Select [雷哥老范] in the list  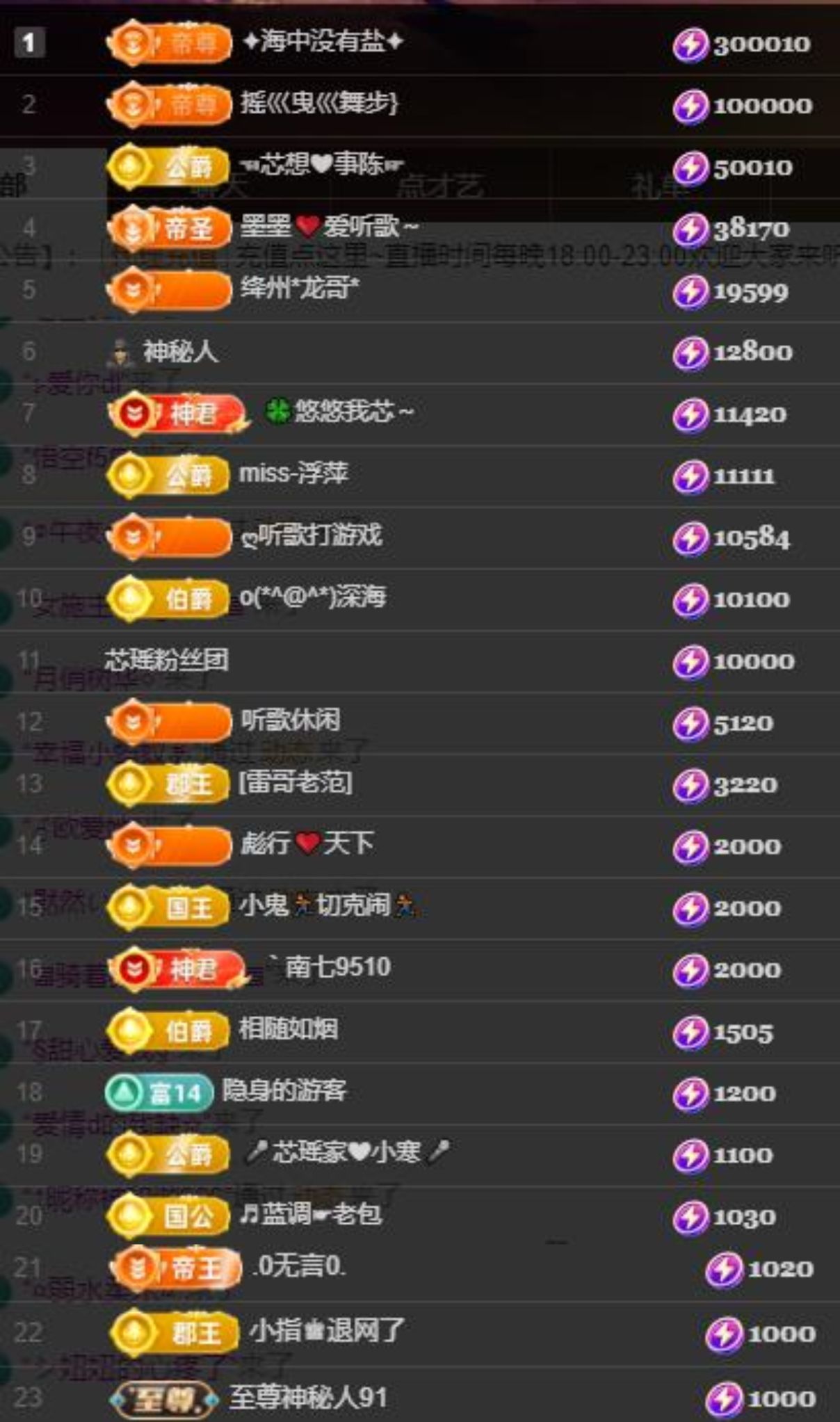296,783
